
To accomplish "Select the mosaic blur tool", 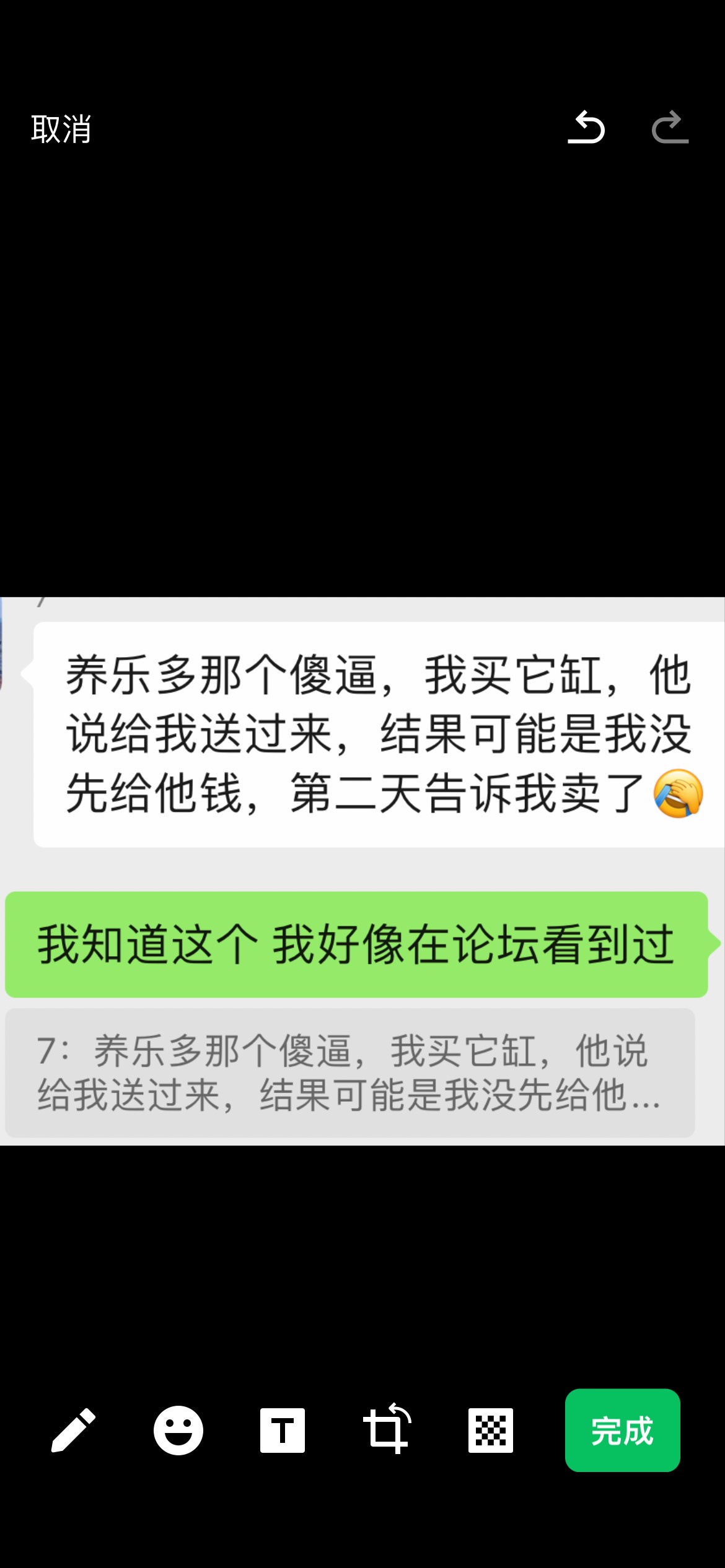I will point(491,1430).
